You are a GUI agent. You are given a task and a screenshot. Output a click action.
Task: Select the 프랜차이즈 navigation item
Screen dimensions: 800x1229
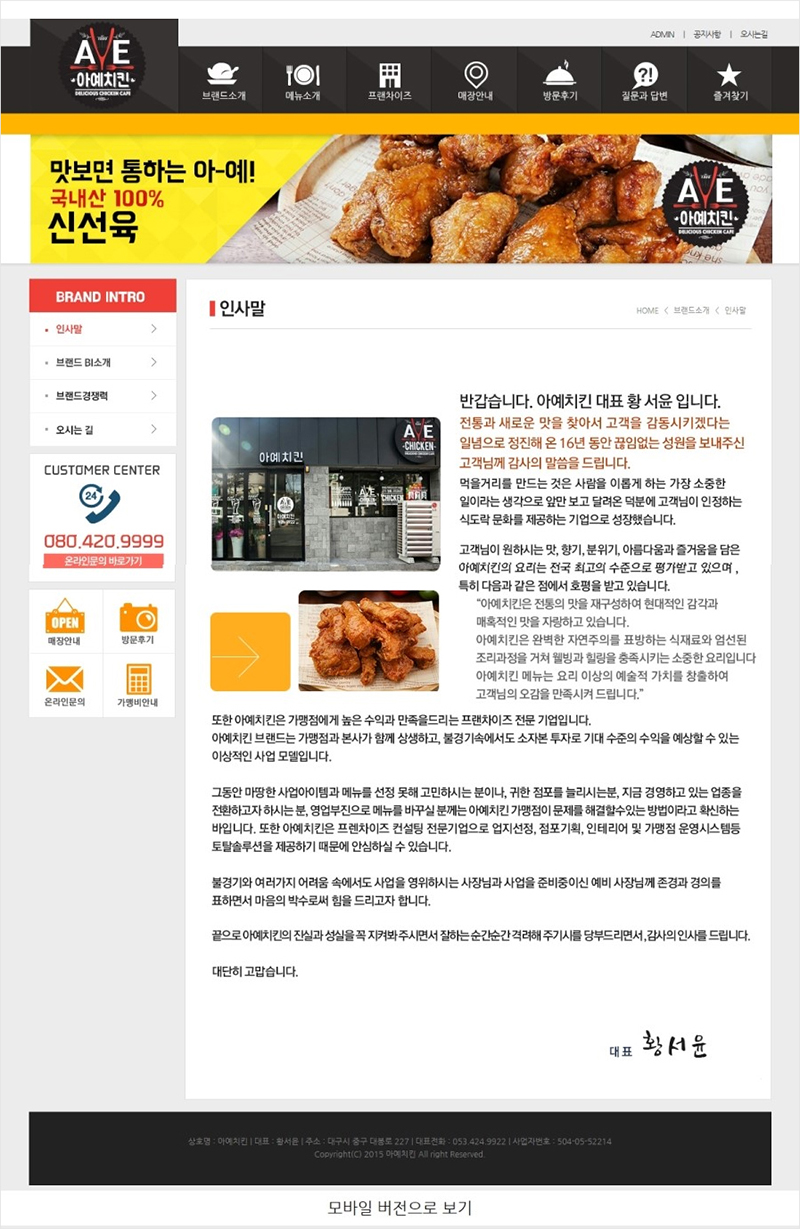click(389, 82)
